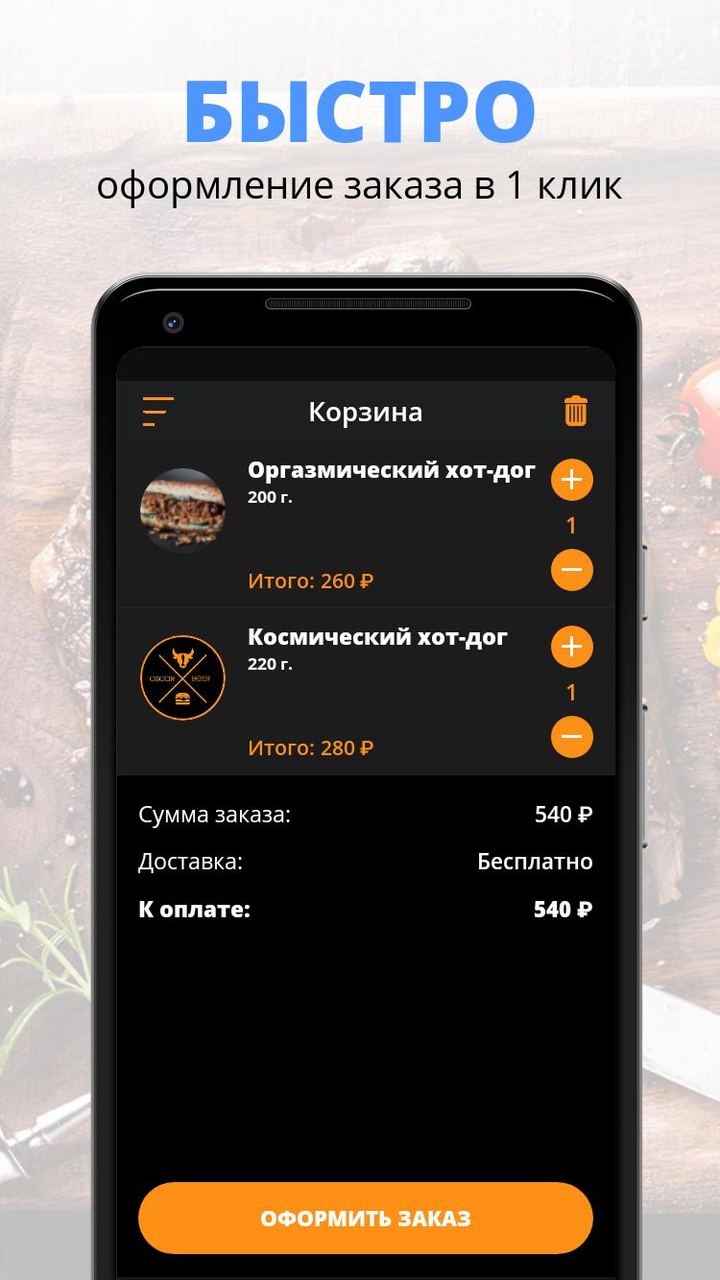Click the minus icon for Оргазмический хот-дог
The height and width of the screenshot is (1280, 720).
click(571, 570)
